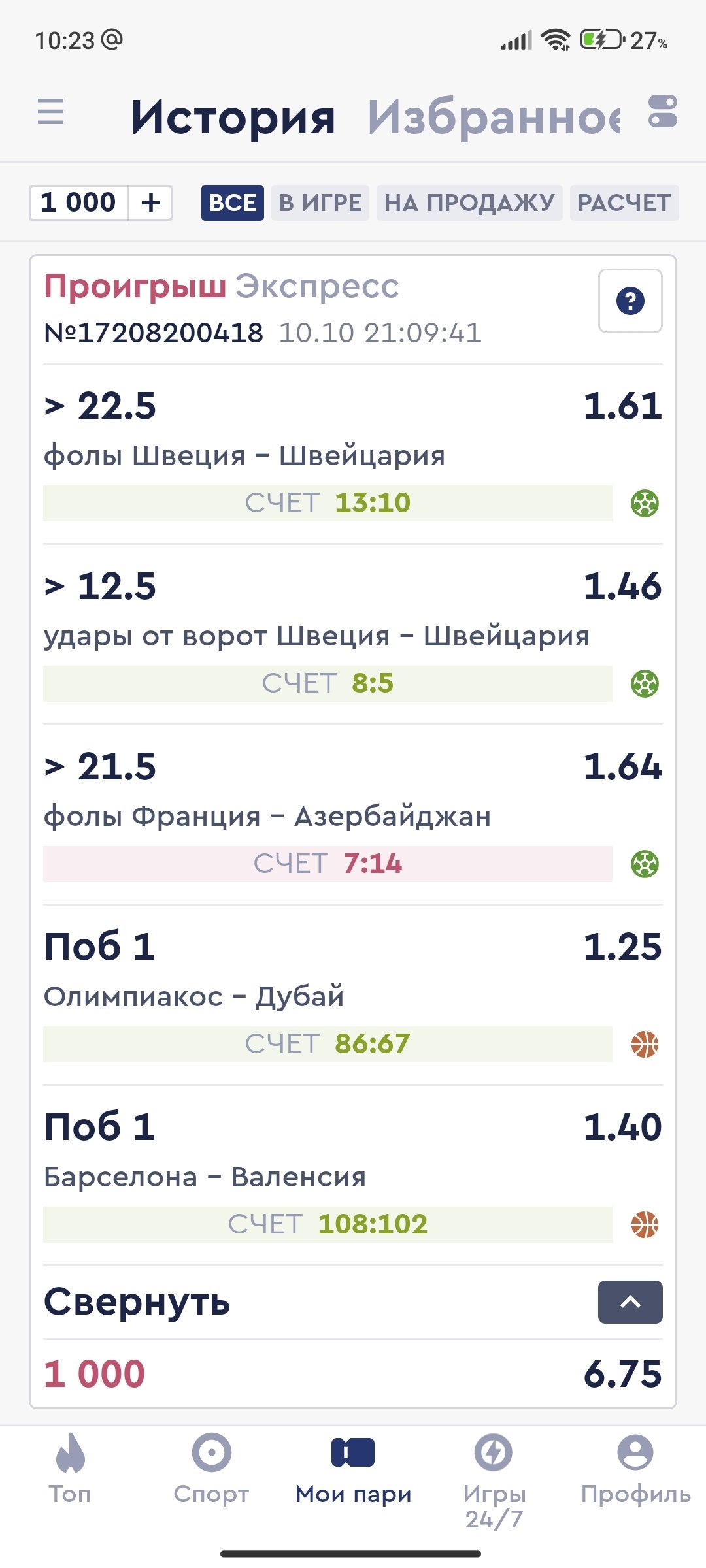Filter bets by В ИГРЕ
This screenshot has width=706, height=1568.
[x=320, y=203]
